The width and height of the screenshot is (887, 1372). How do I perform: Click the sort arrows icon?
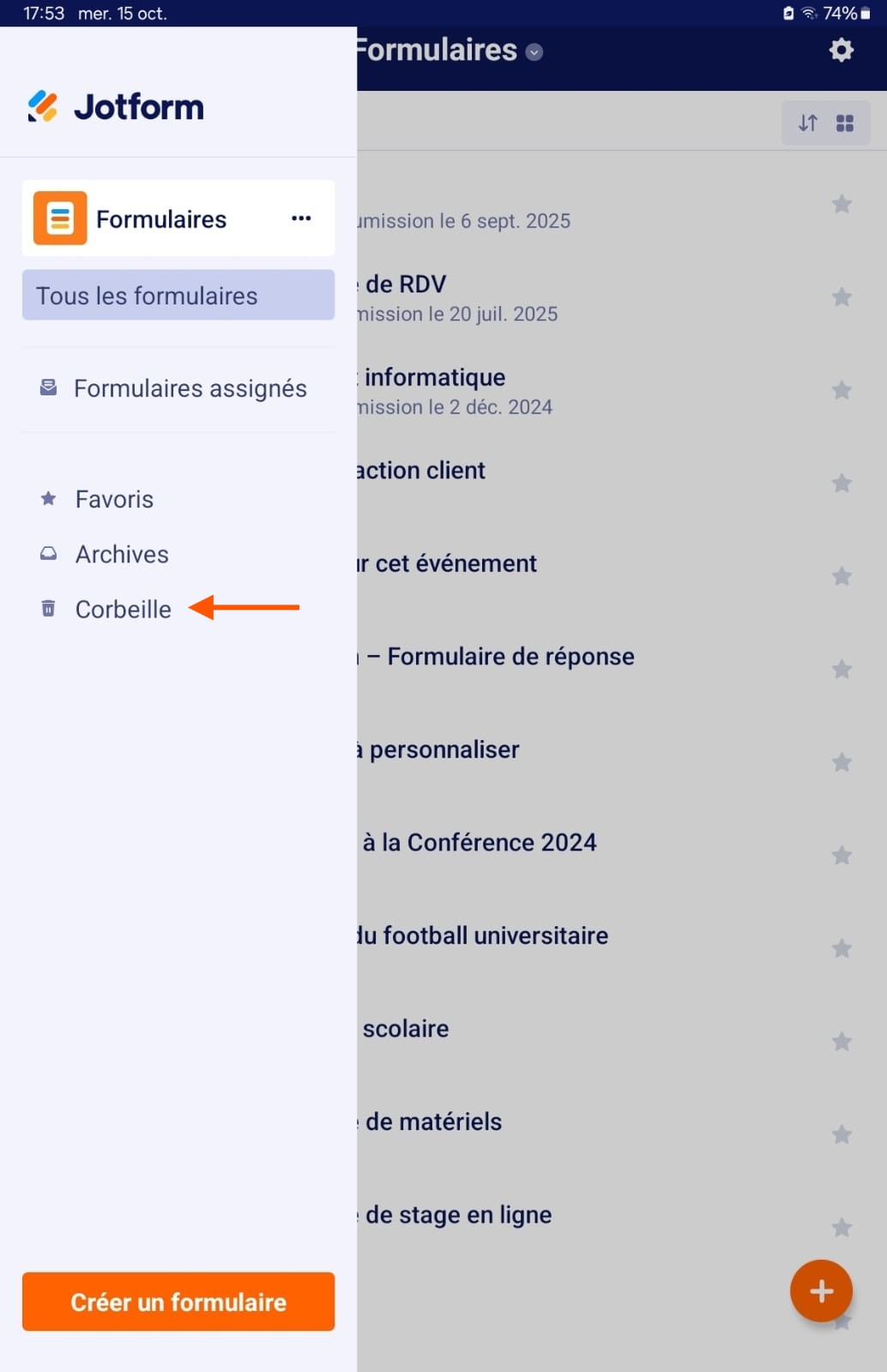tap(806, 123)
